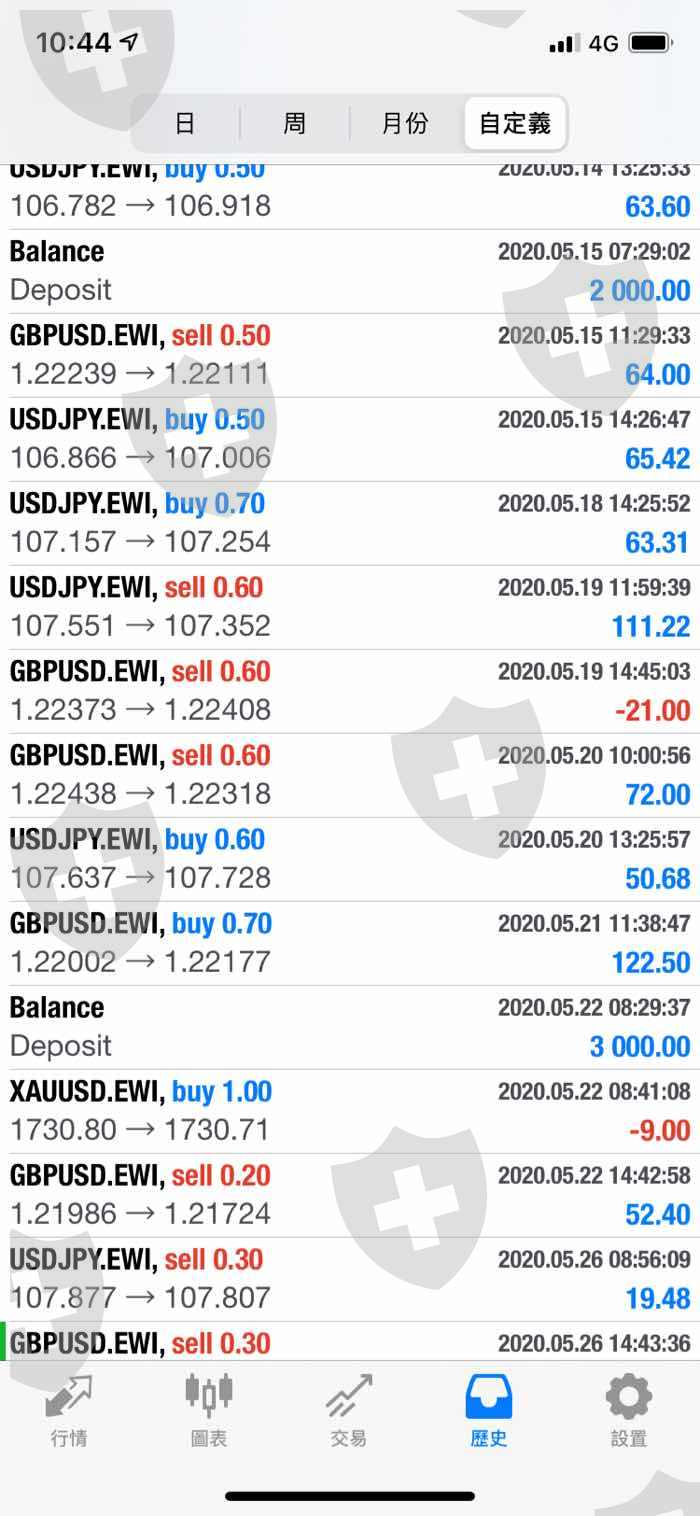
Task: Open the USDJPY.EWI buy 0.70 trade details
Action: (350, 523)
